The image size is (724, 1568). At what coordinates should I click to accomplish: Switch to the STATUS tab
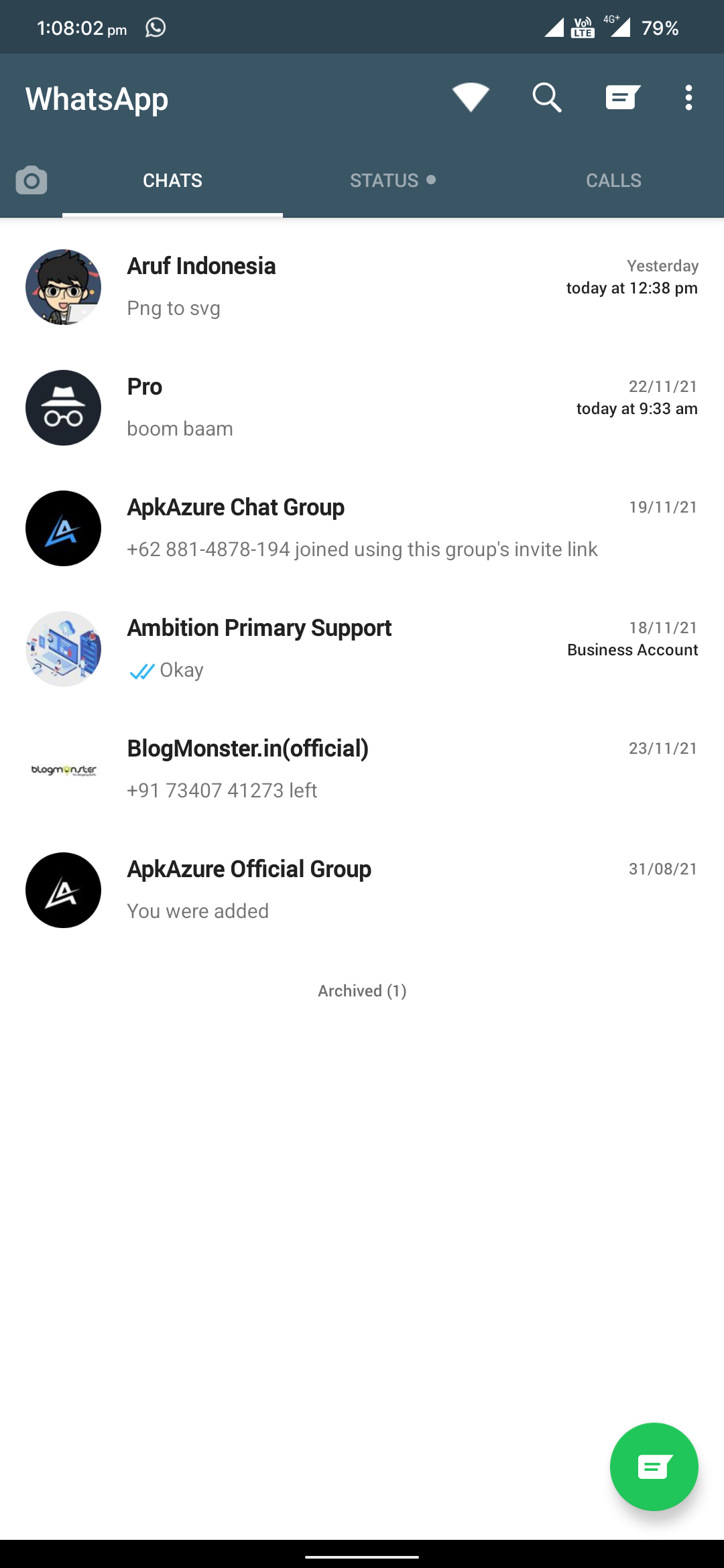(392, 180)
